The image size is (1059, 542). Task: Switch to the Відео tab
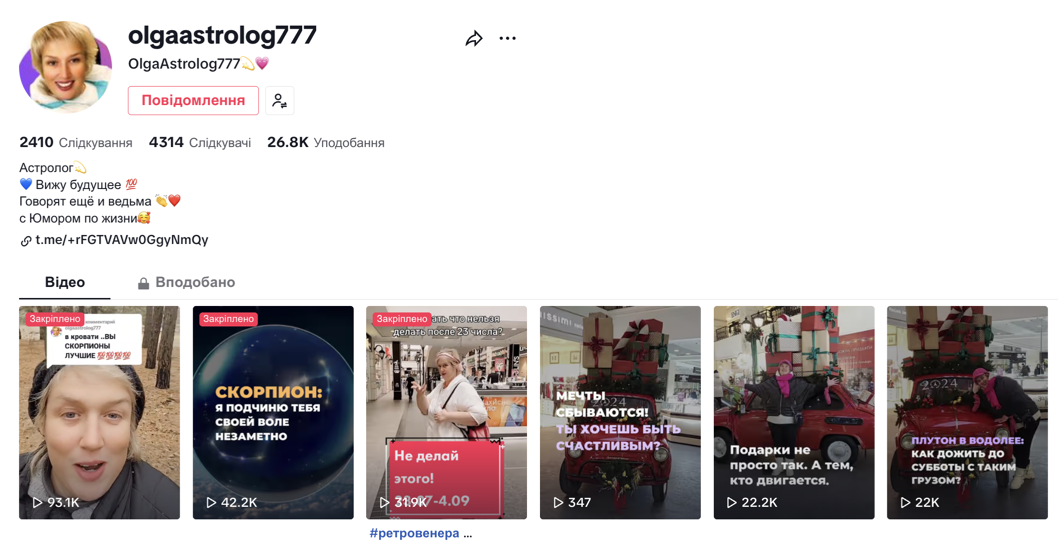pyautogui.click(x=65, y=282)
